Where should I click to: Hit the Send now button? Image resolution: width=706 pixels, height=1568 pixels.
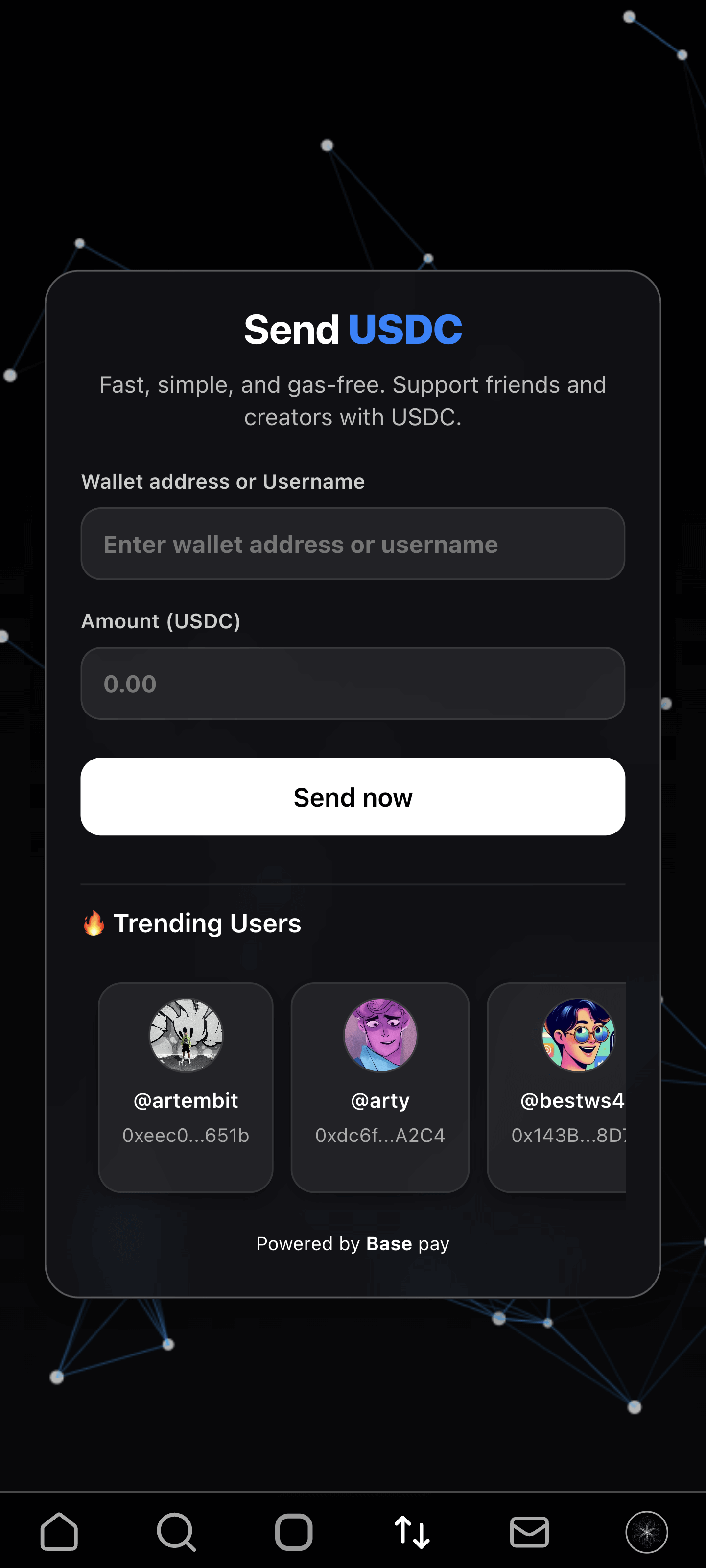353,796
